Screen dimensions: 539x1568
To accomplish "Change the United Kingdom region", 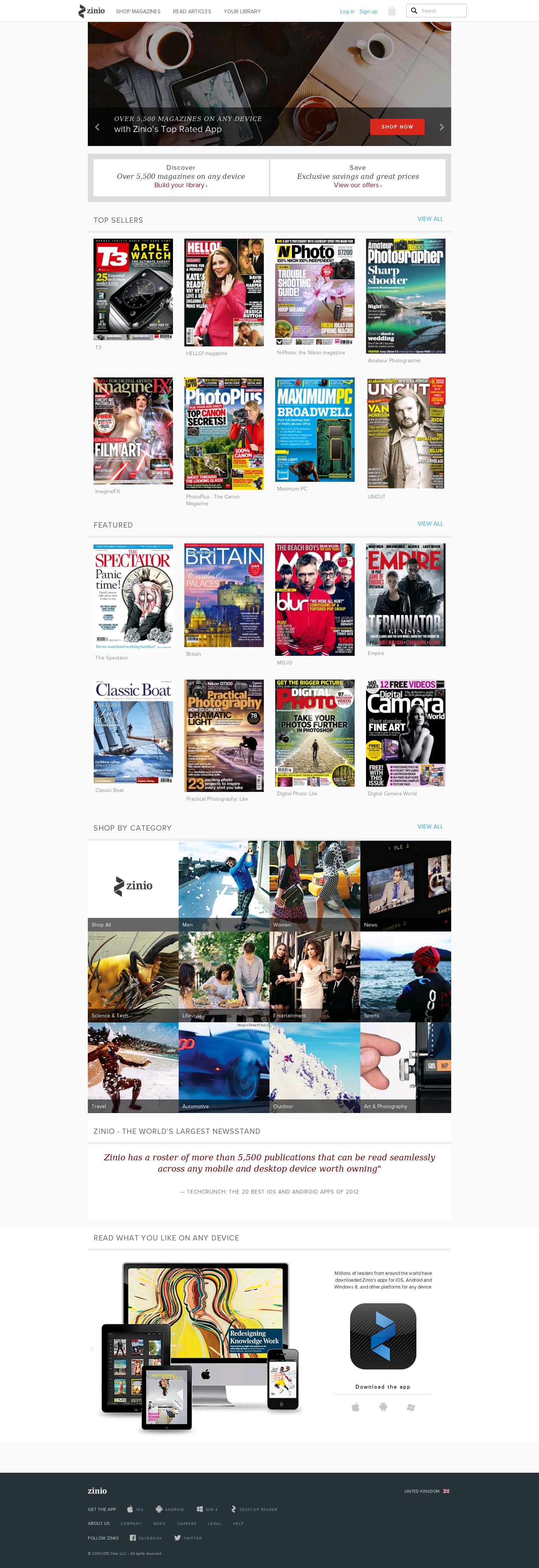I will tap(426, 1491).
